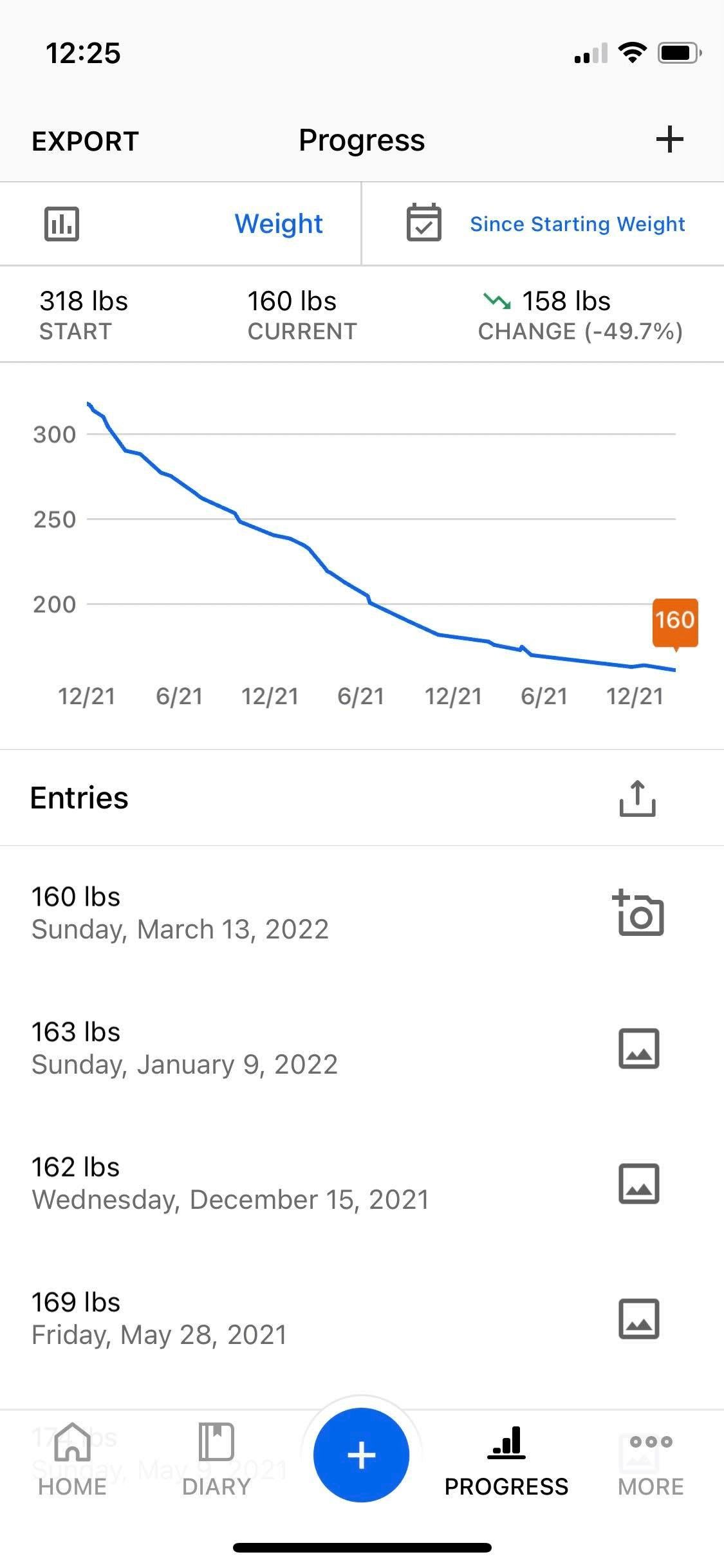
Task: Open the 163 lbs entry row
Action: pos(362,1048)
